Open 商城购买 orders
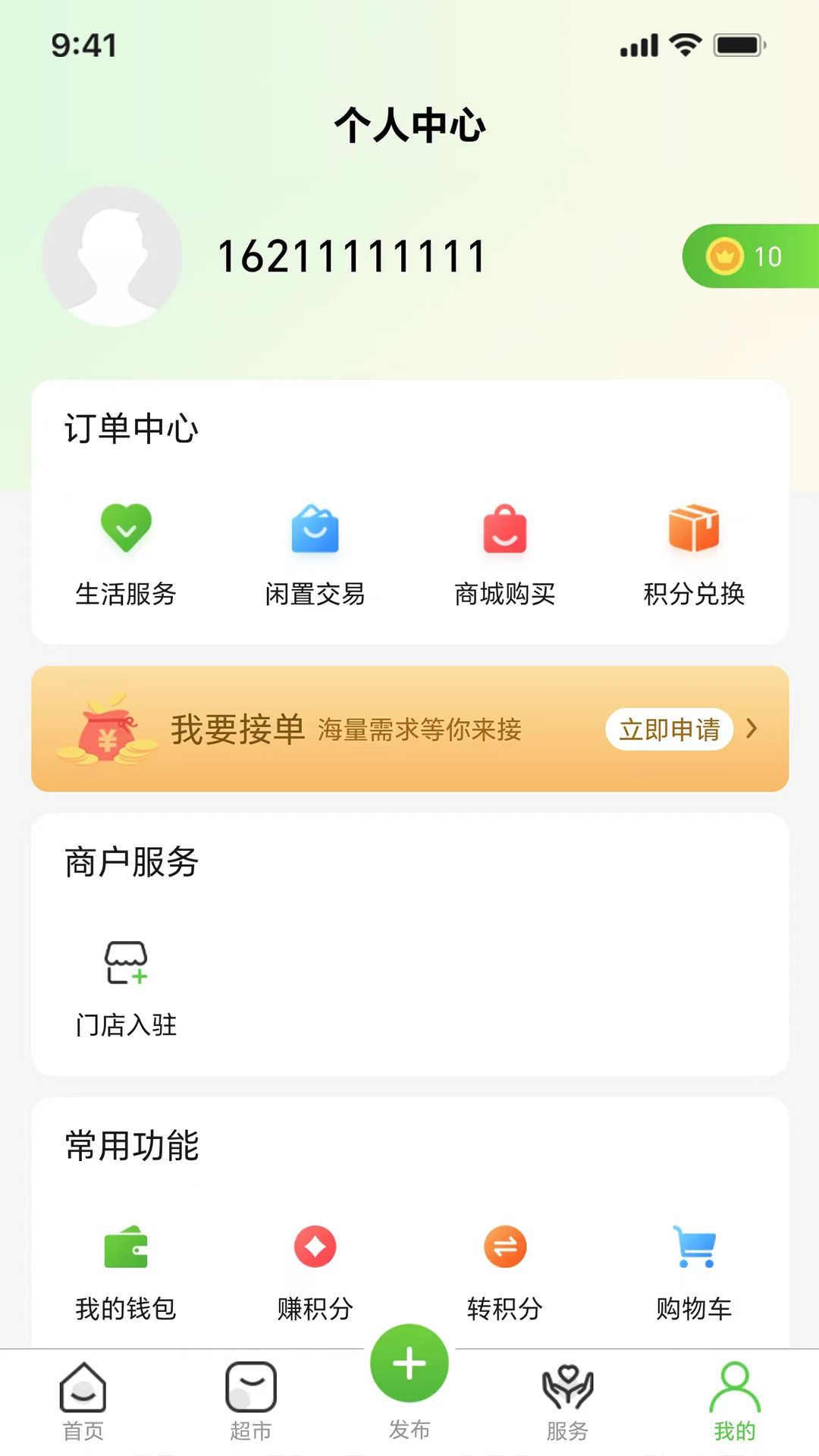819x1456 pixels. (x=505, y=531)
